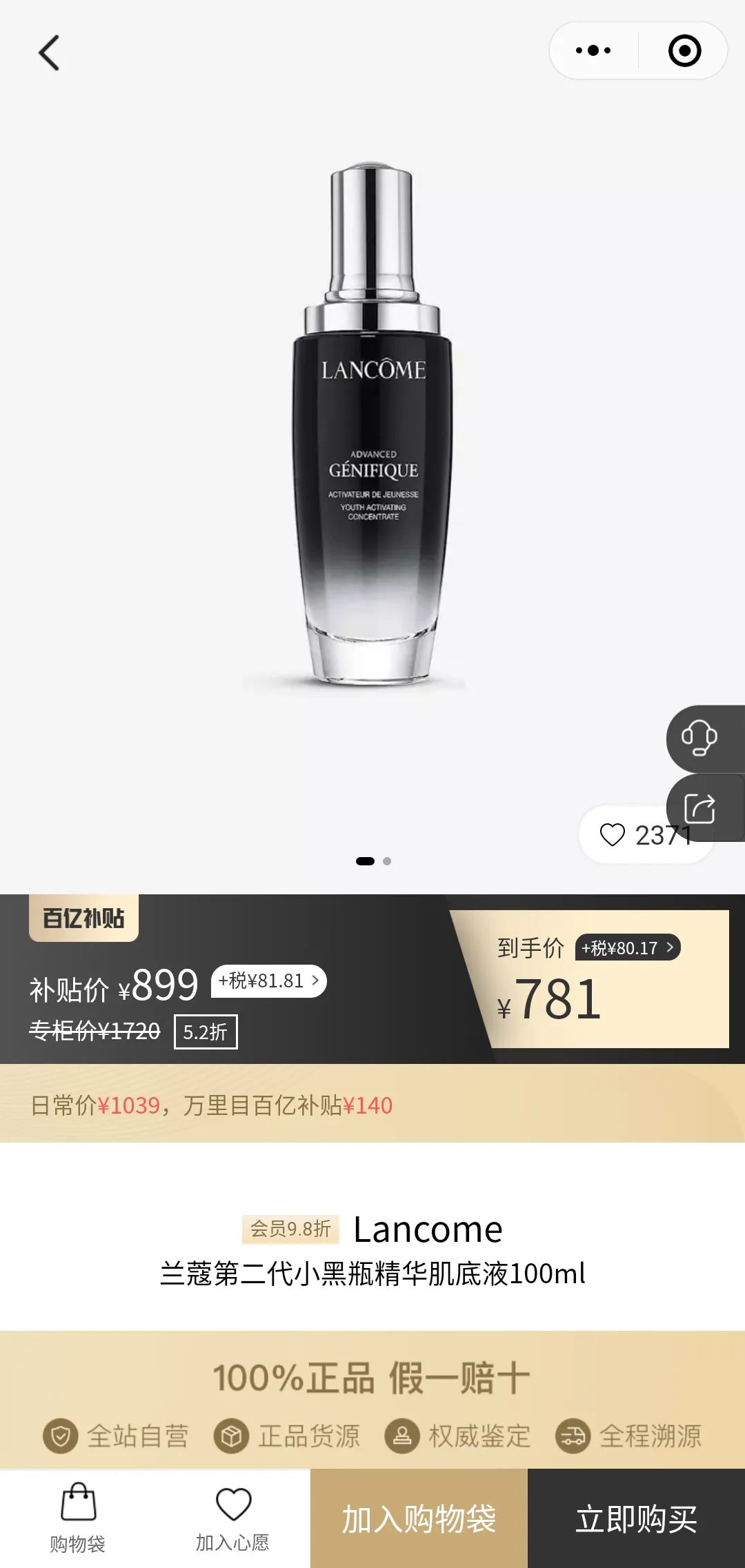The height and width of the screenshot is (1568, 745).
Task: Select the second carousel dot indicator
Action: tap(387, 862)
